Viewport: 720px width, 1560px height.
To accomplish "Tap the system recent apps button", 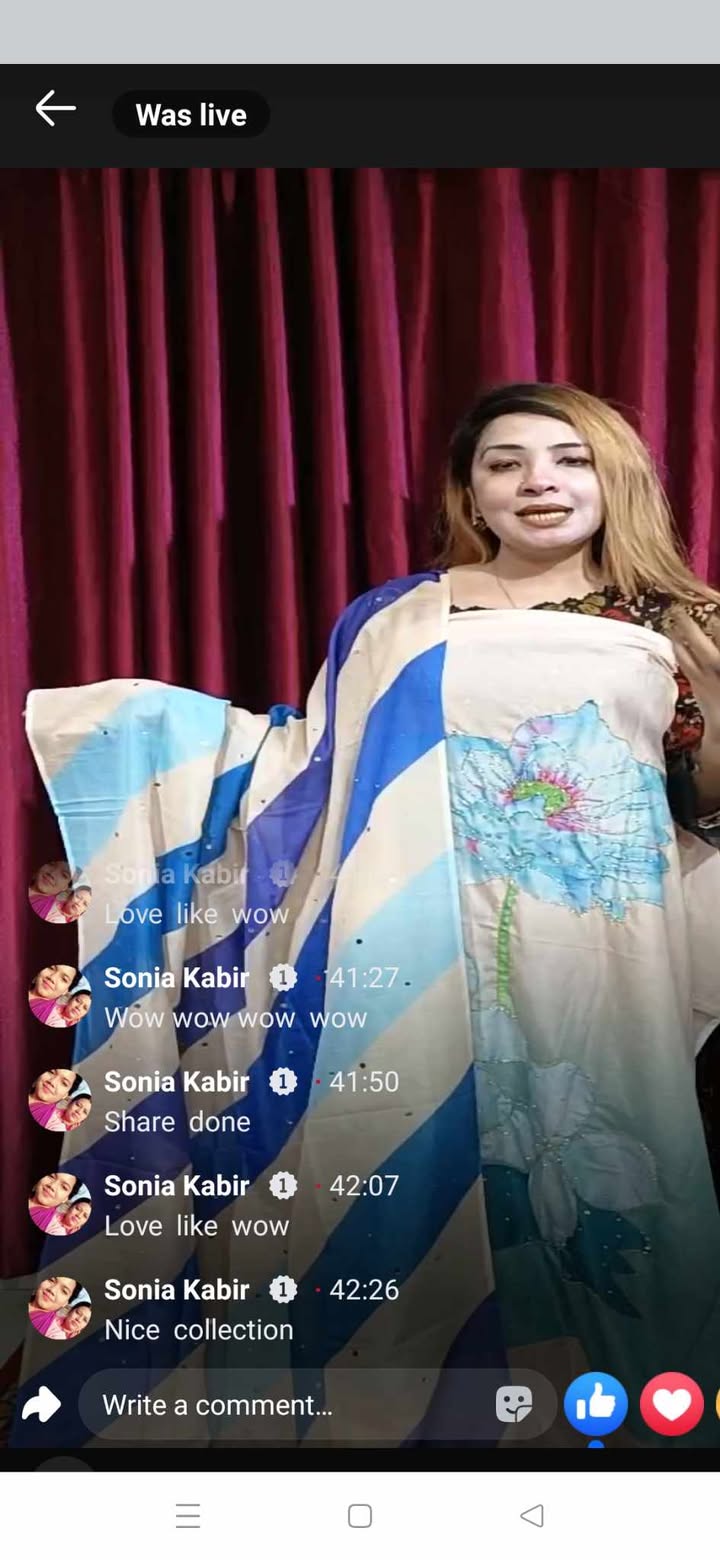I will click(x=188, y=1516).
